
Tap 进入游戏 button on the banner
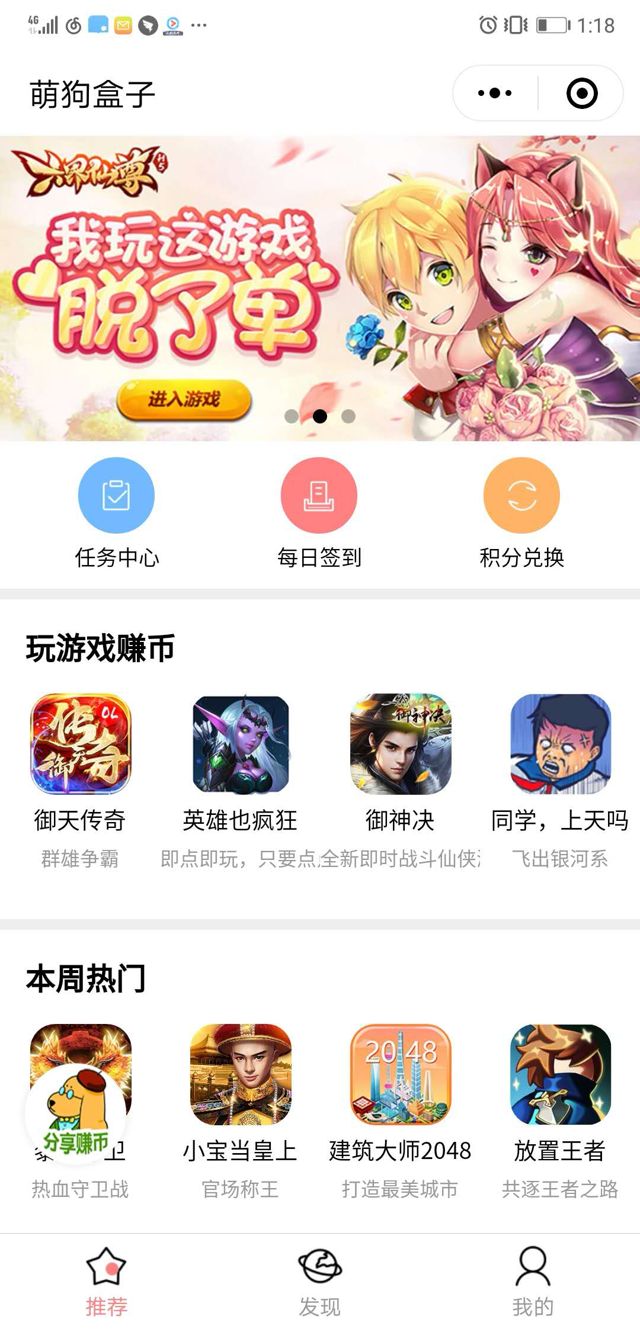pyautogui.click(x=183, y=400)
